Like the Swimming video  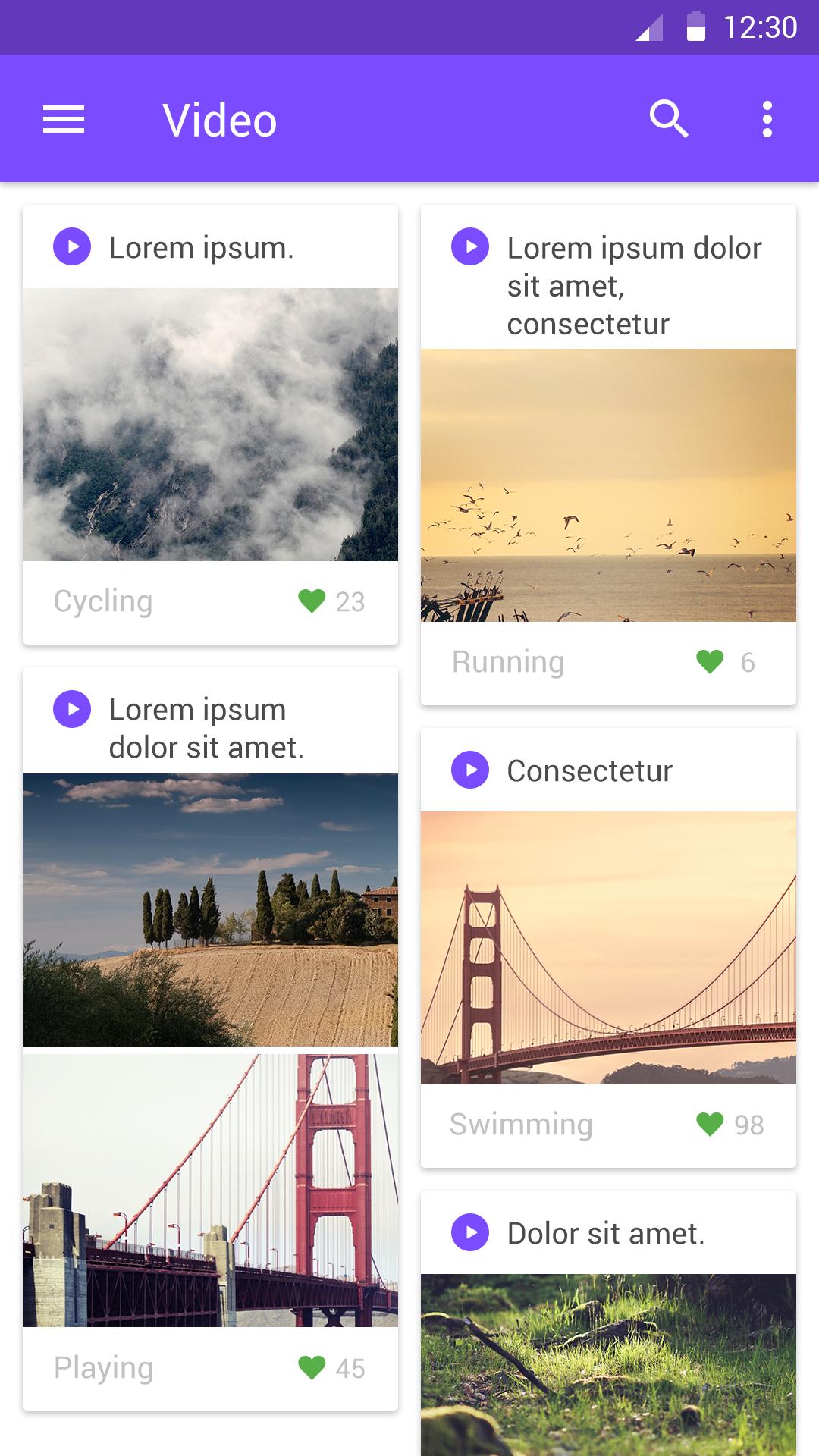pos(710,1124)
